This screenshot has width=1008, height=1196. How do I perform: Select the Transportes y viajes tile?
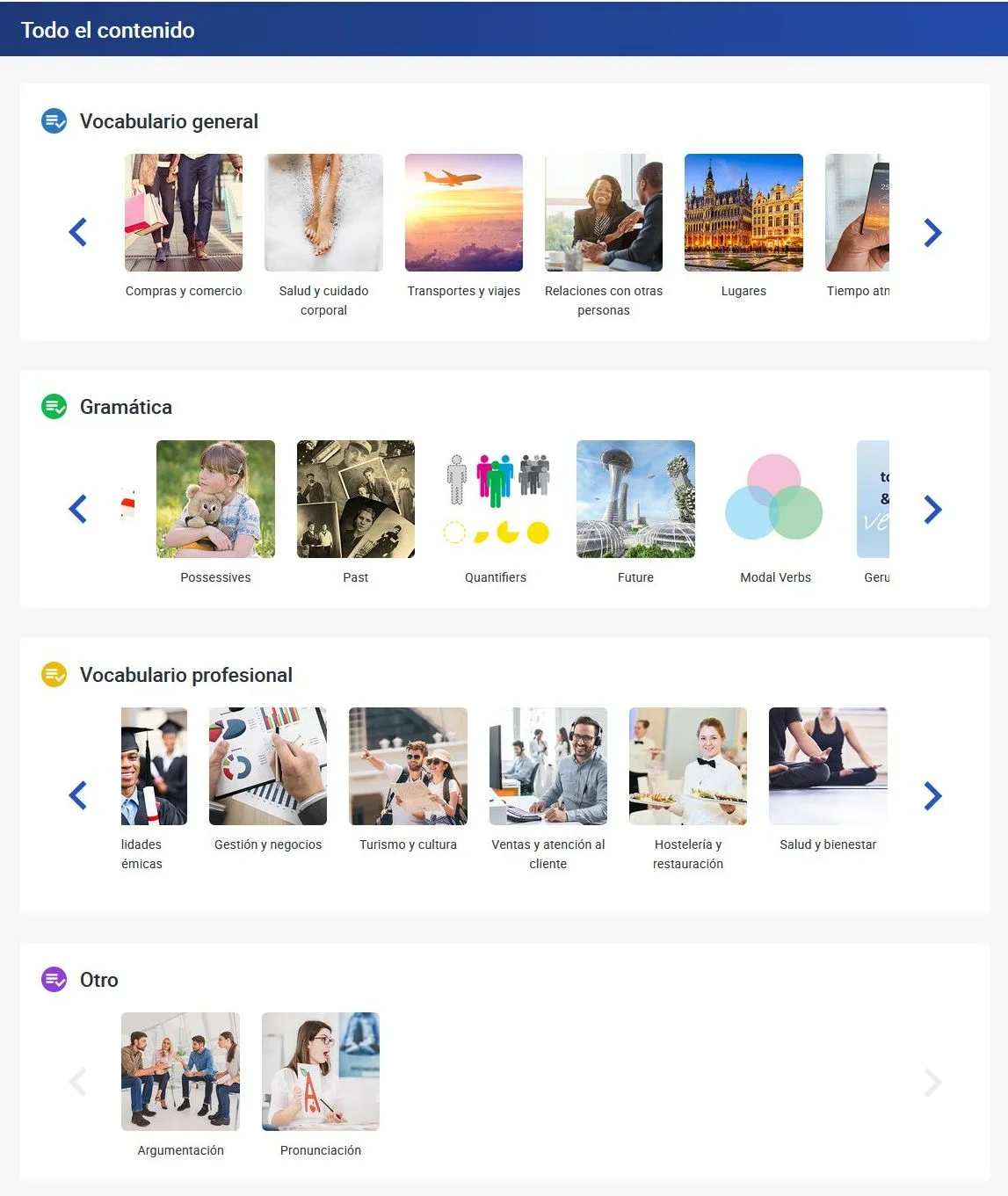point(463,213)
